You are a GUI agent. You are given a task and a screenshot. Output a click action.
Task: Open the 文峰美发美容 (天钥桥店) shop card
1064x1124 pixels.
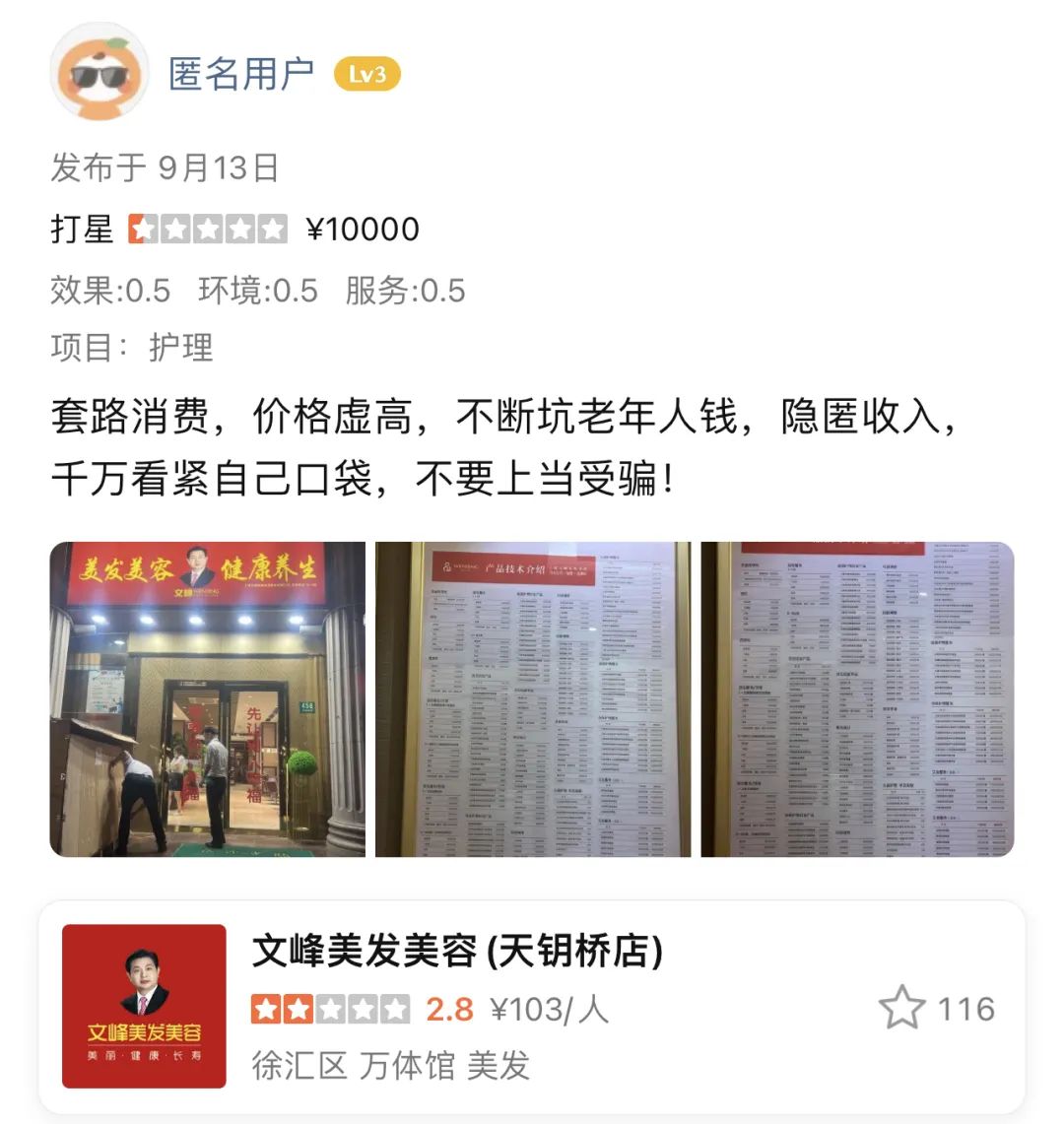click(x=532, y=1007)
